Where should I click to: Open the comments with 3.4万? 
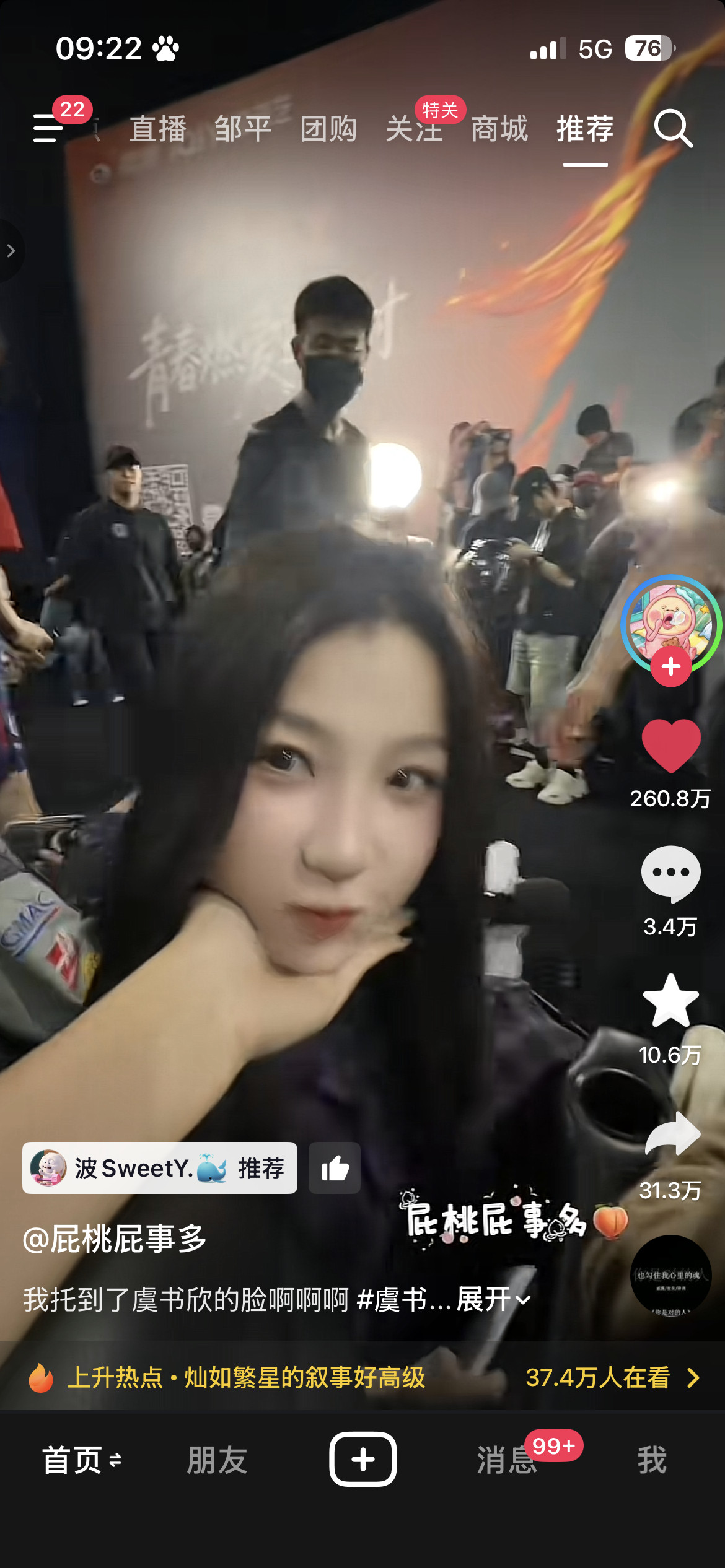(x=671, y=874)
